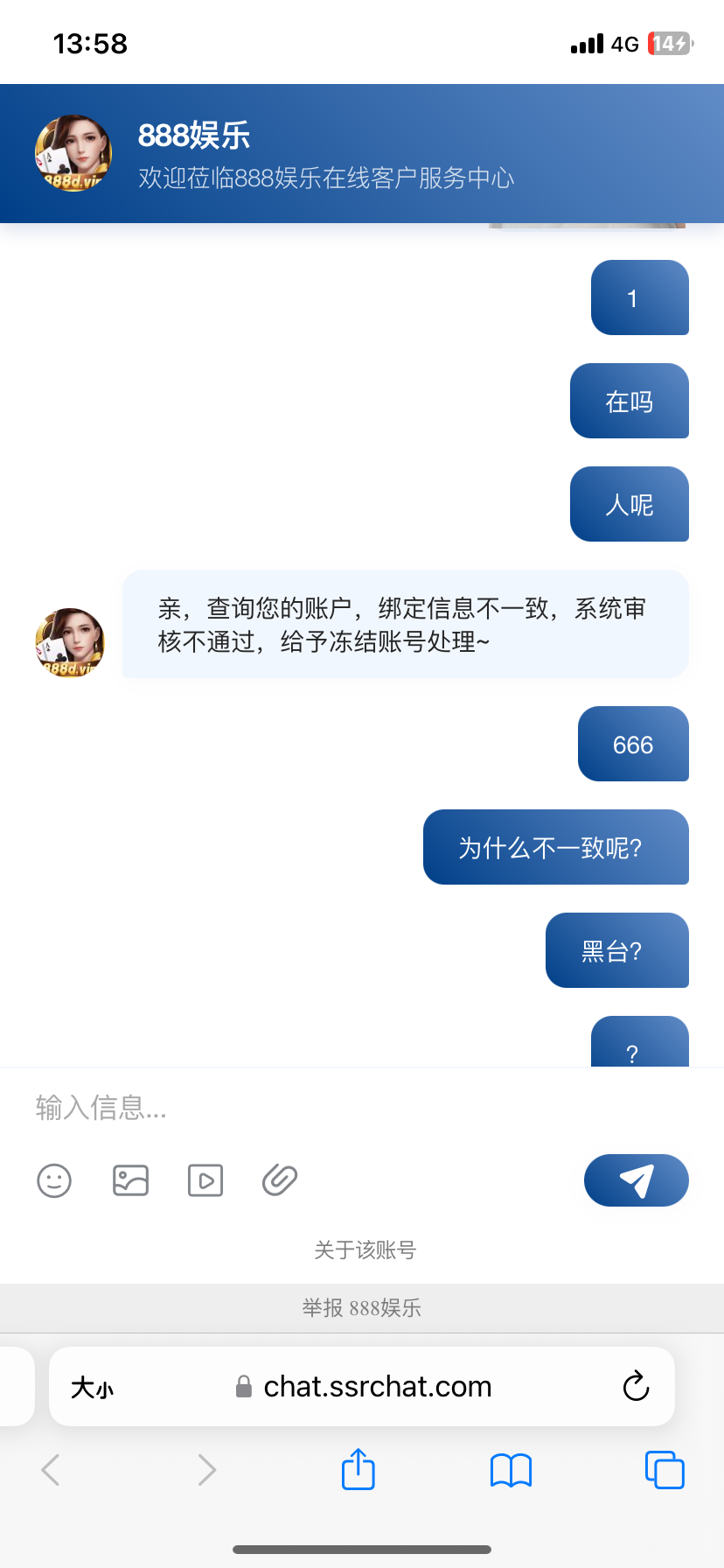The width and height of the screenshot is (724, 1568).
Task: Send the message with the paper plane button
Action: [x=636, y=1180]
